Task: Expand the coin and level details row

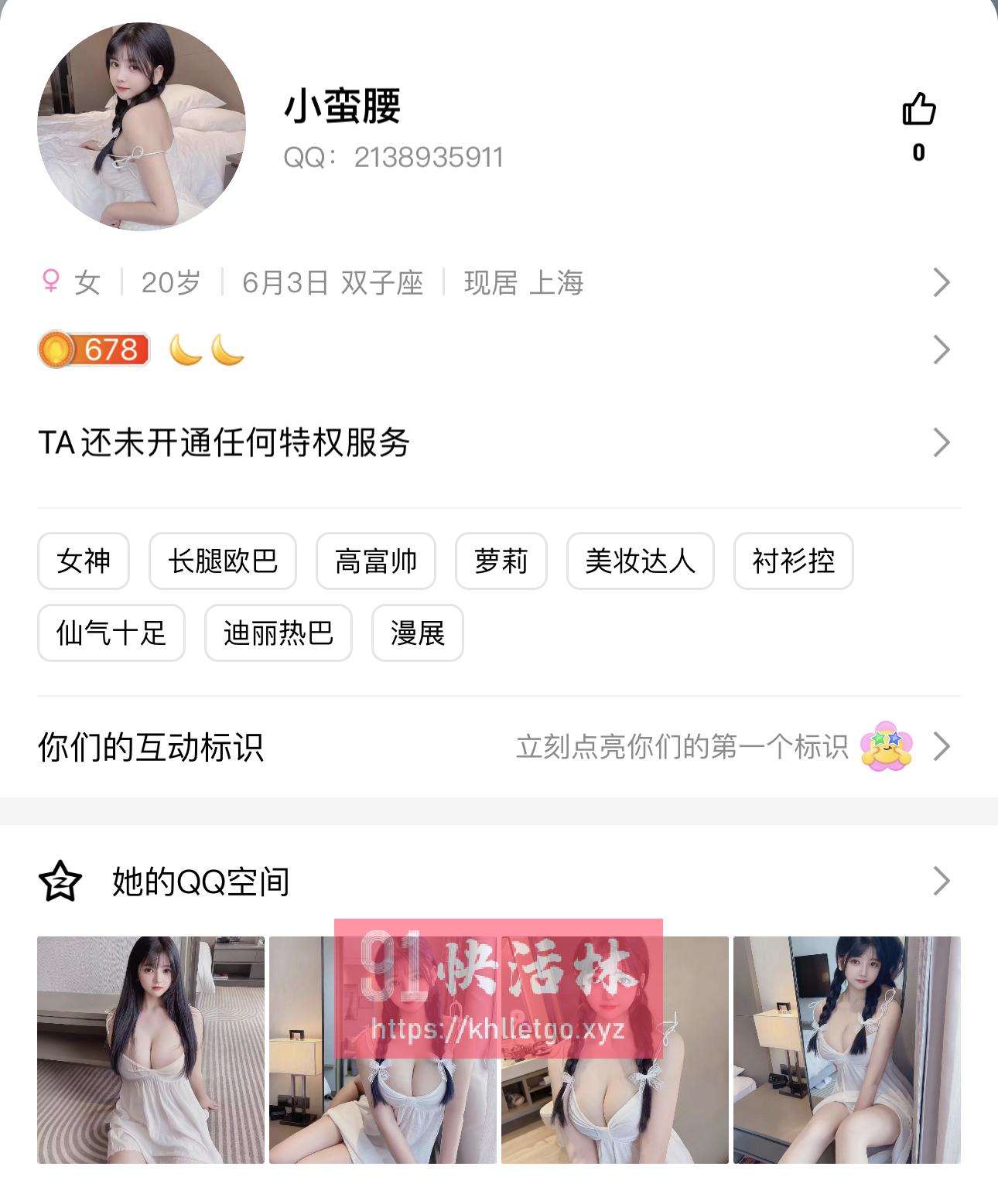Action: 941,349
